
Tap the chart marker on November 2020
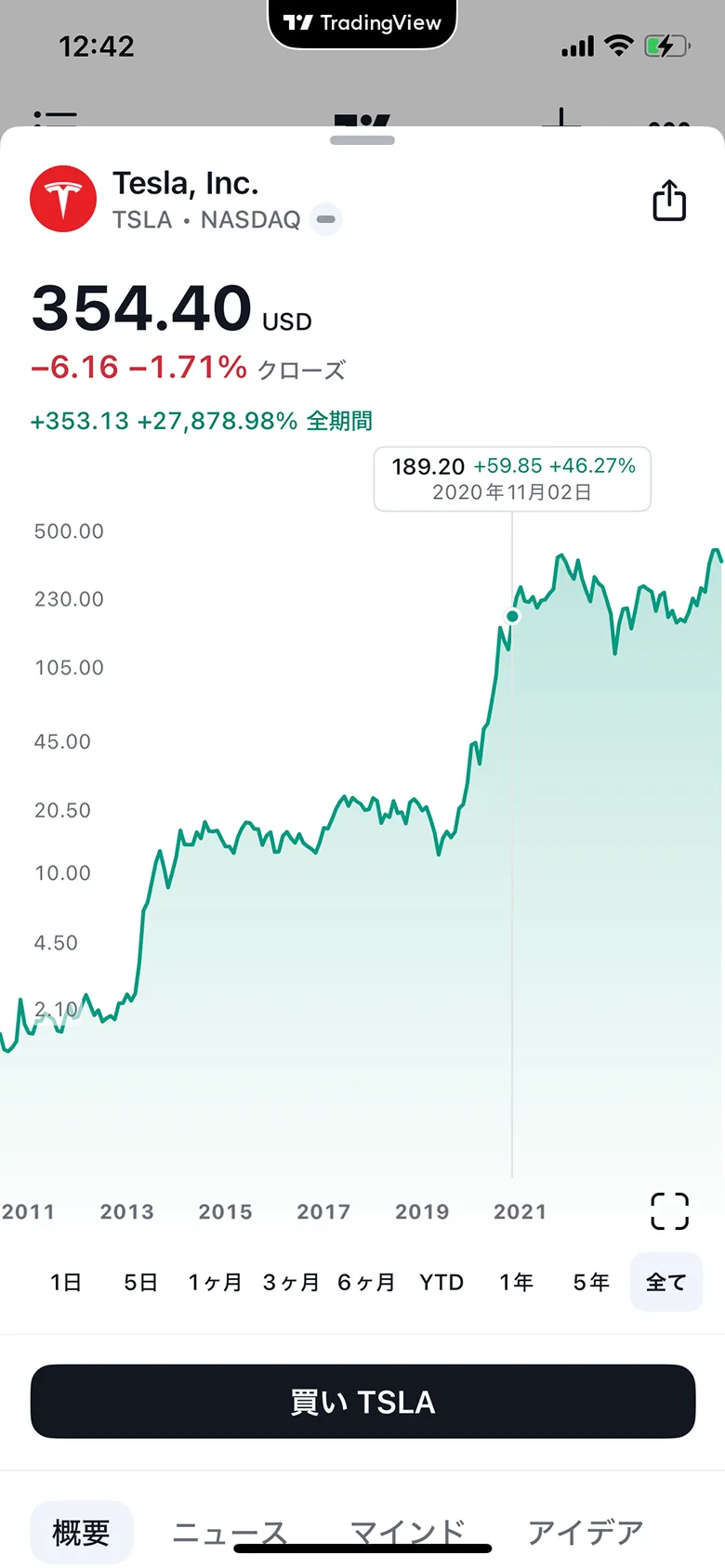pos(511,616)
